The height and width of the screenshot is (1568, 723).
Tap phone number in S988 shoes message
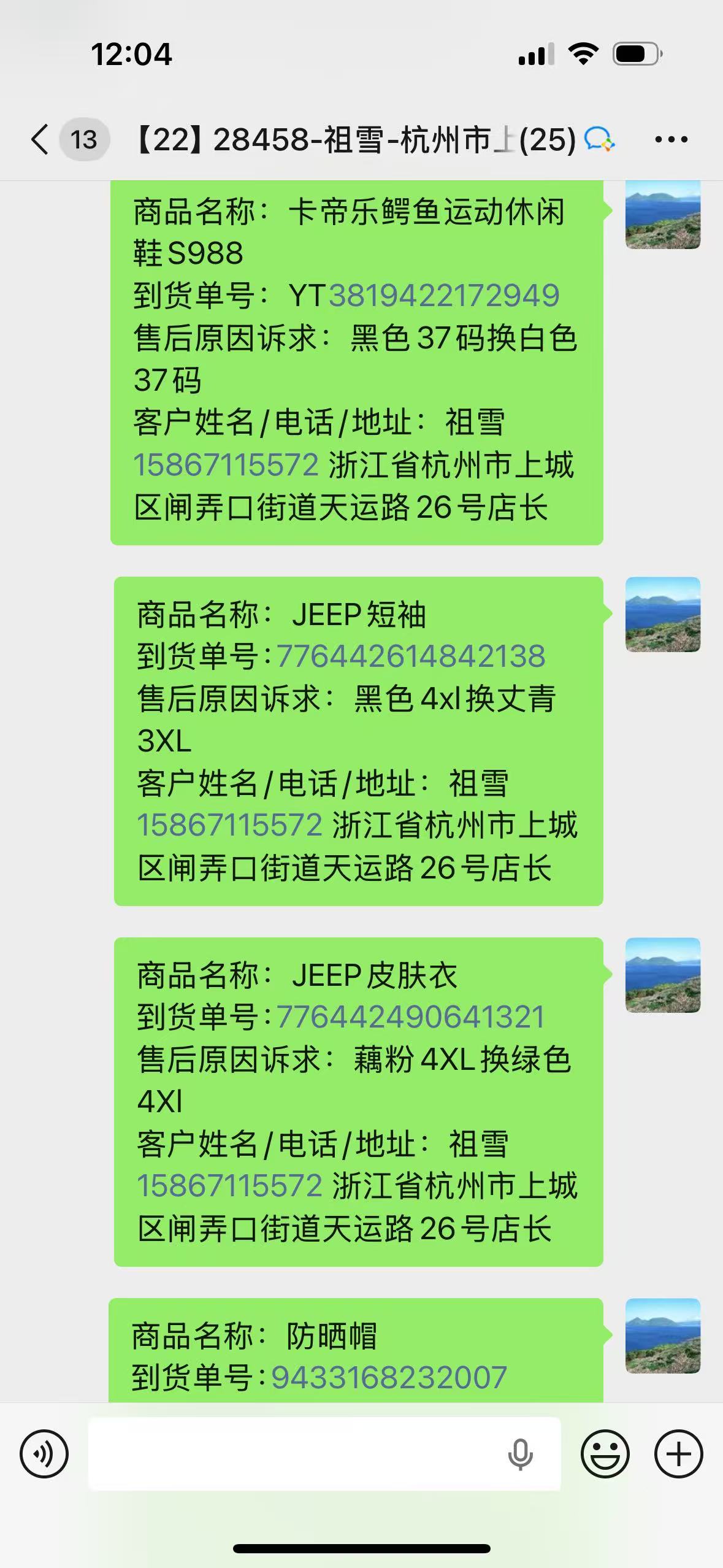(x=226, y=464)
